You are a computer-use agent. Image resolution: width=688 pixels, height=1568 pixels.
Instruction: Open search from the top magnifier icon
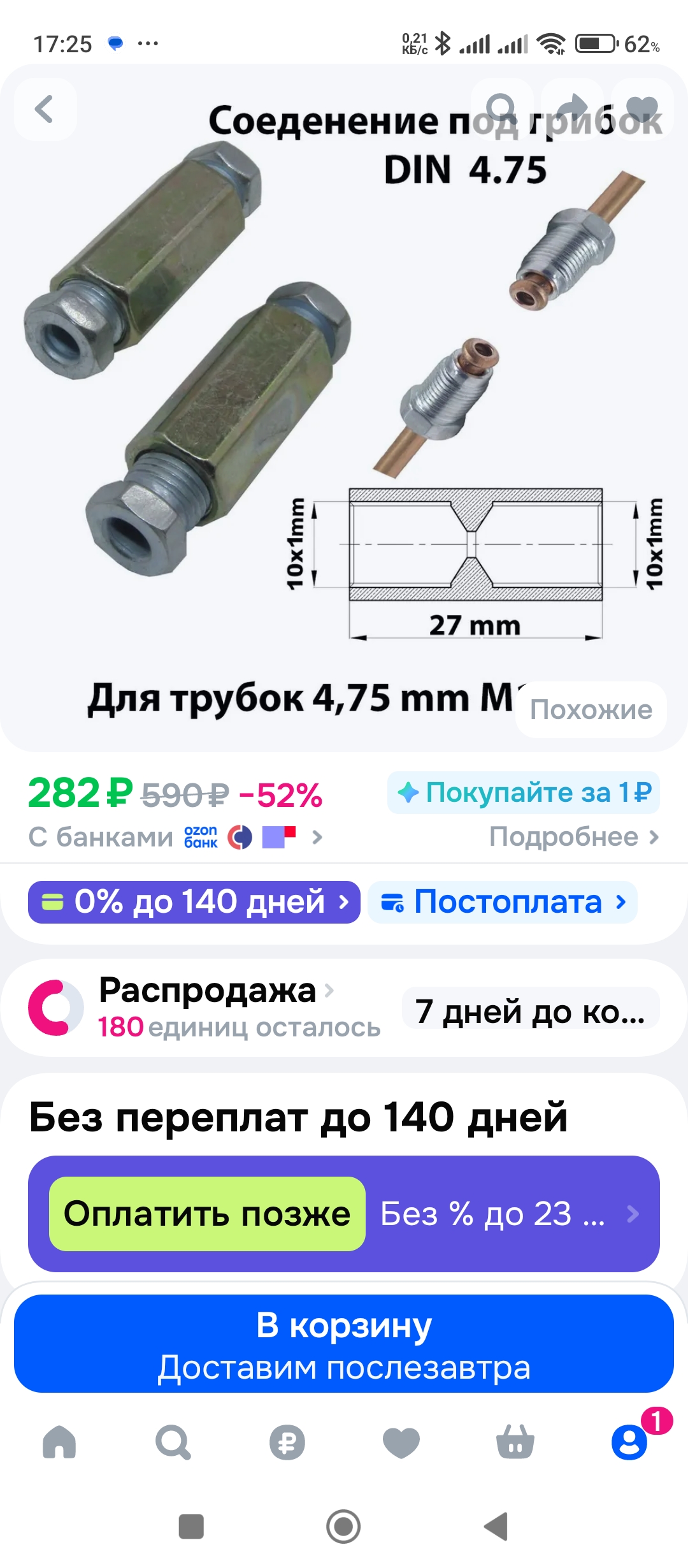(502, 109)
